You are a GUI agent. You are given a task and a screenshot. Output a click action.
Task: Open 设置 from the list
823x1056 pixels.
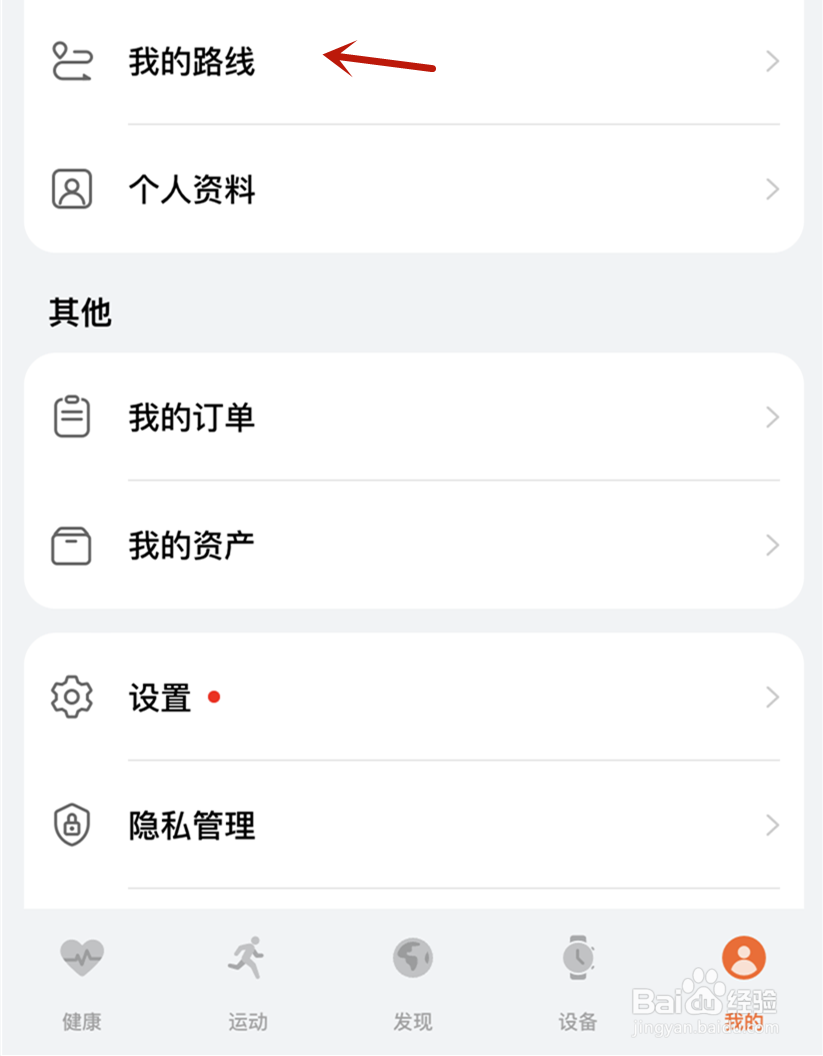tap(160, 697)
